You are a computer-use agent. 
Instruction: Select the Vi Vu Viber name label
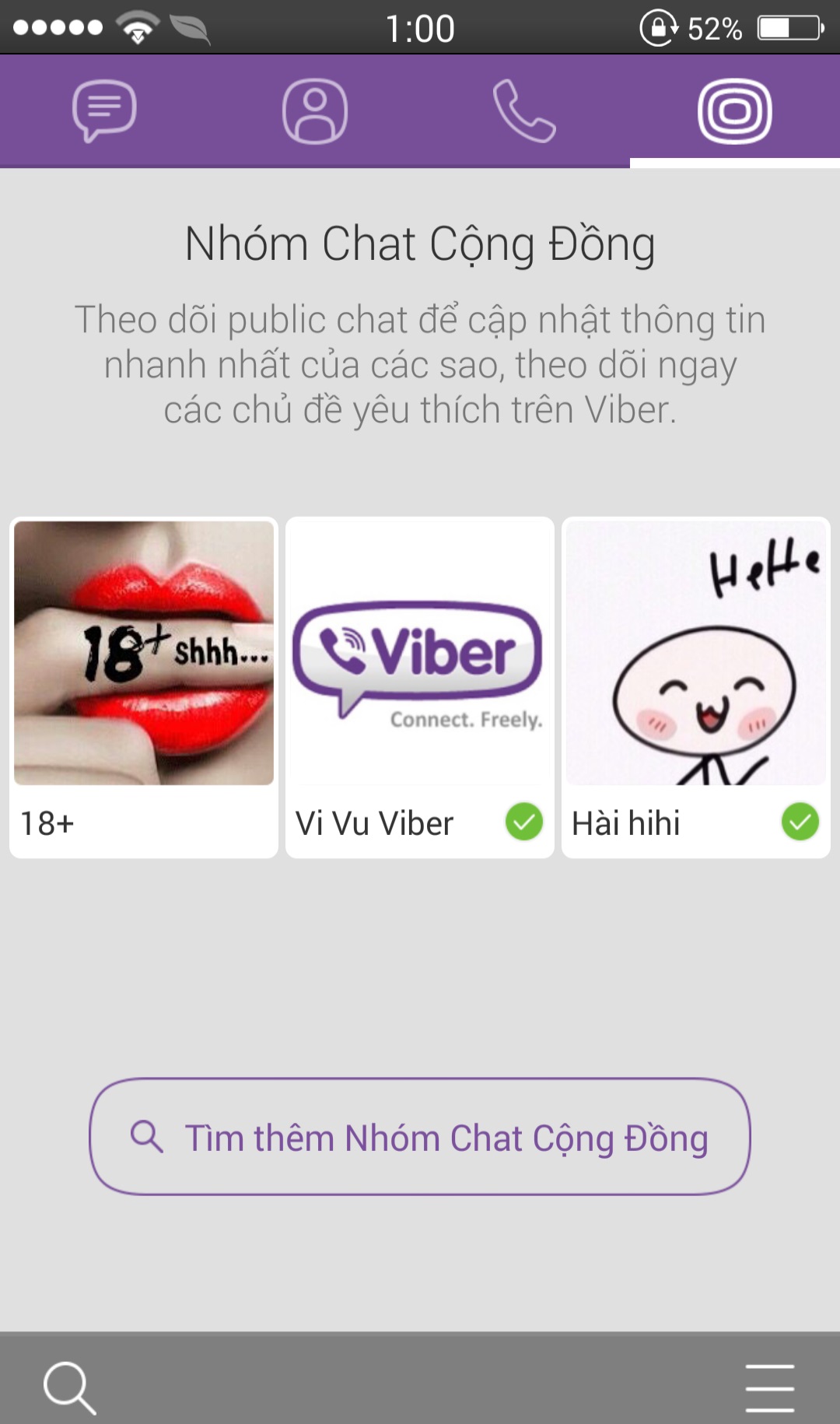pyautogui.click(x=375, y=822)
